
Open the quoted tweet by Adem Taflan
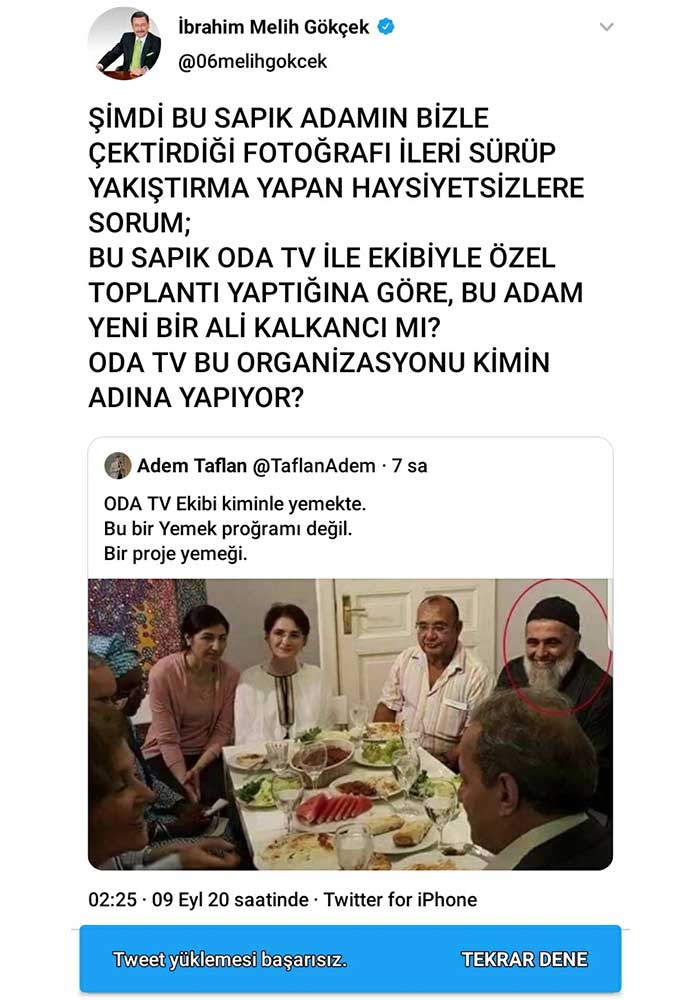(350, 510)
